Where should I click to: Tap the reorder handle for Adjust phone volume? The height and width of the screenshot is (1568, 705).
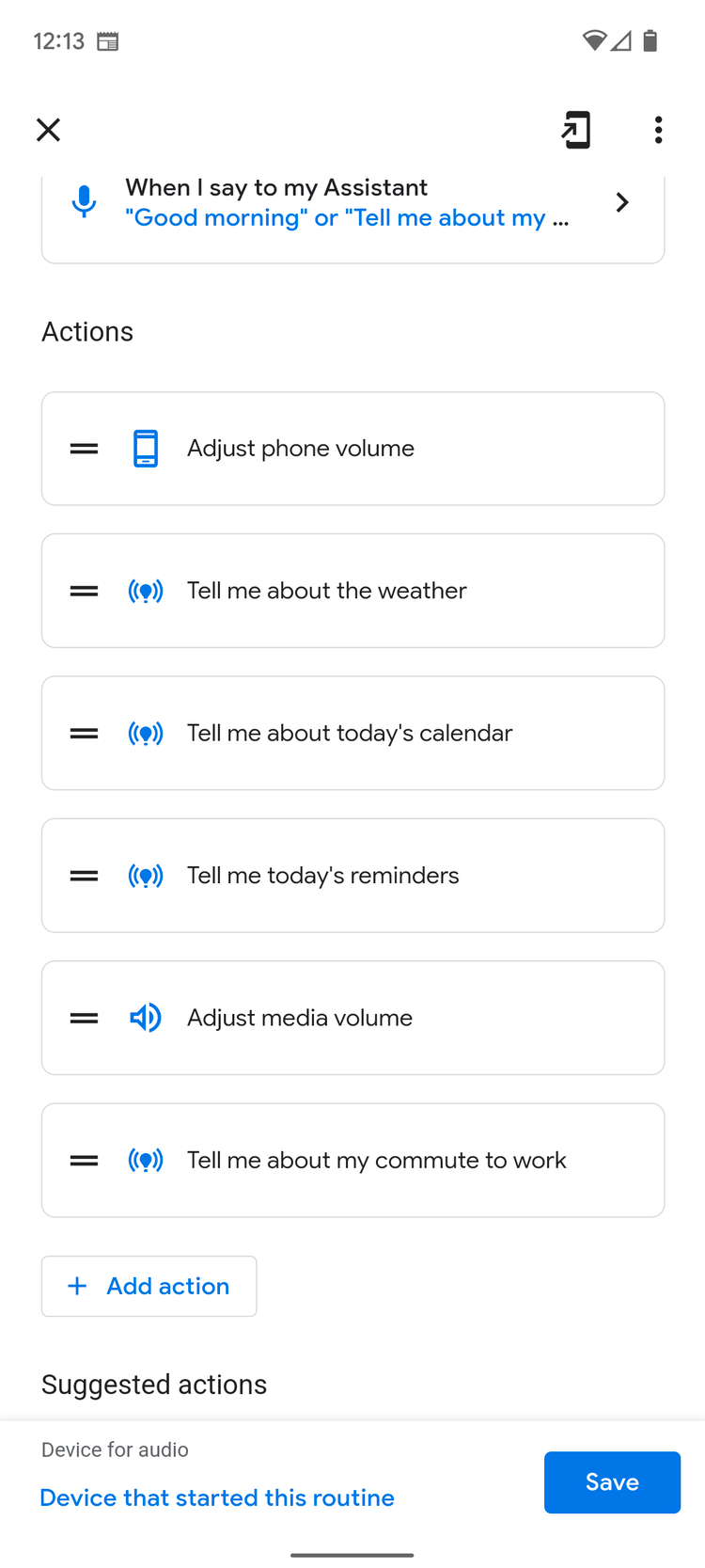pos(84,449)
